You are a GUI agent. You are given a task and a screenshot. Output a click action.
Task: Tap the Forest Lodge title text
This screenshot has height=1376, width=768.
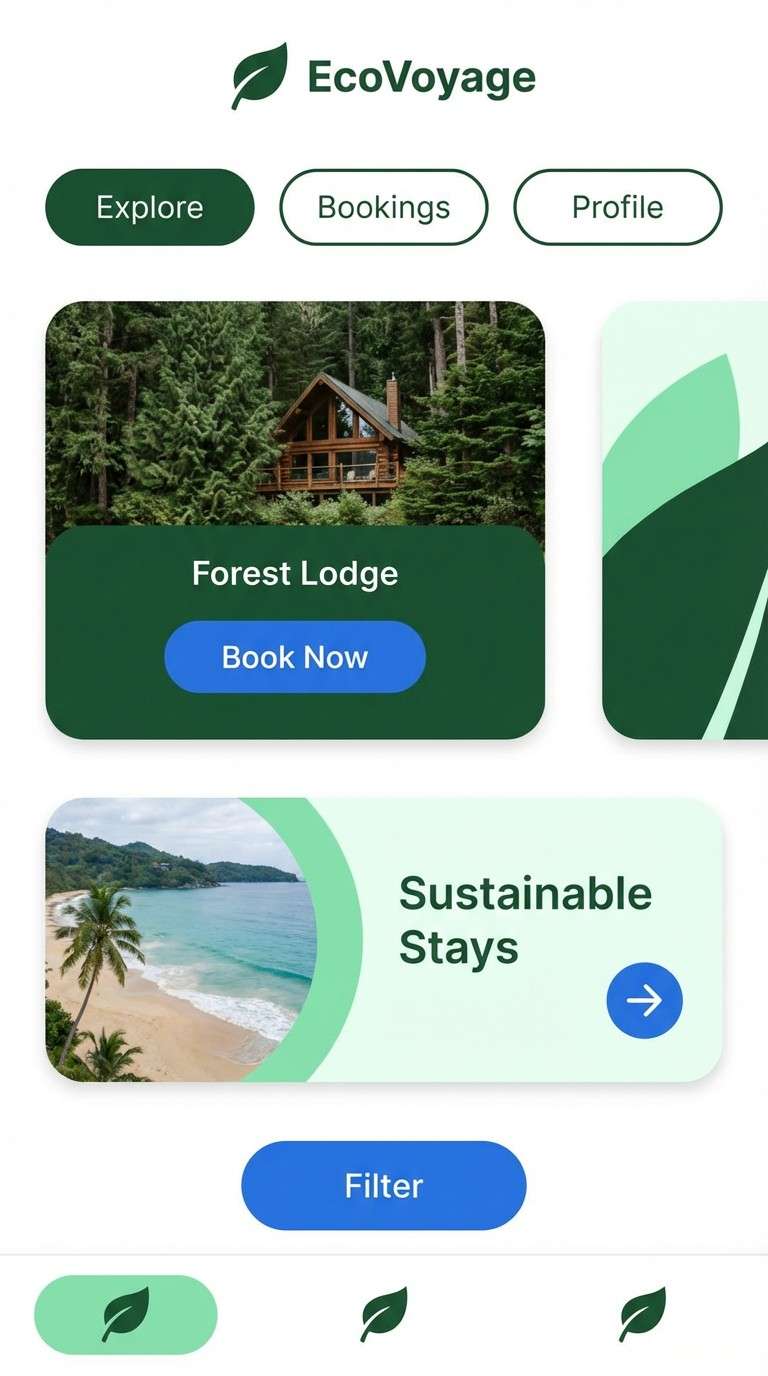295,573
